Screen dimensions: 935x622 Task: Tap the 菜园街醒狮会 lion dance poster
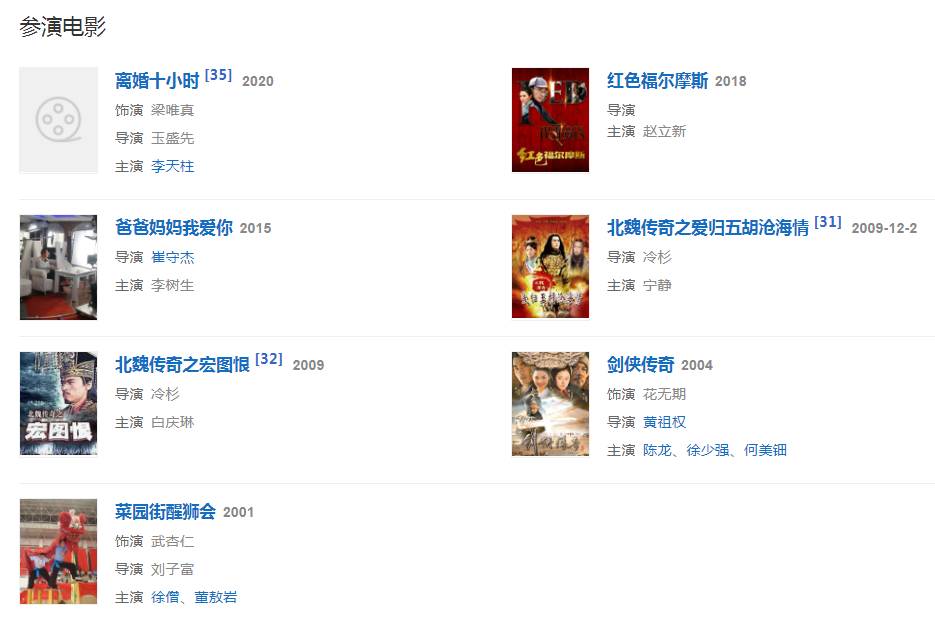58,551
